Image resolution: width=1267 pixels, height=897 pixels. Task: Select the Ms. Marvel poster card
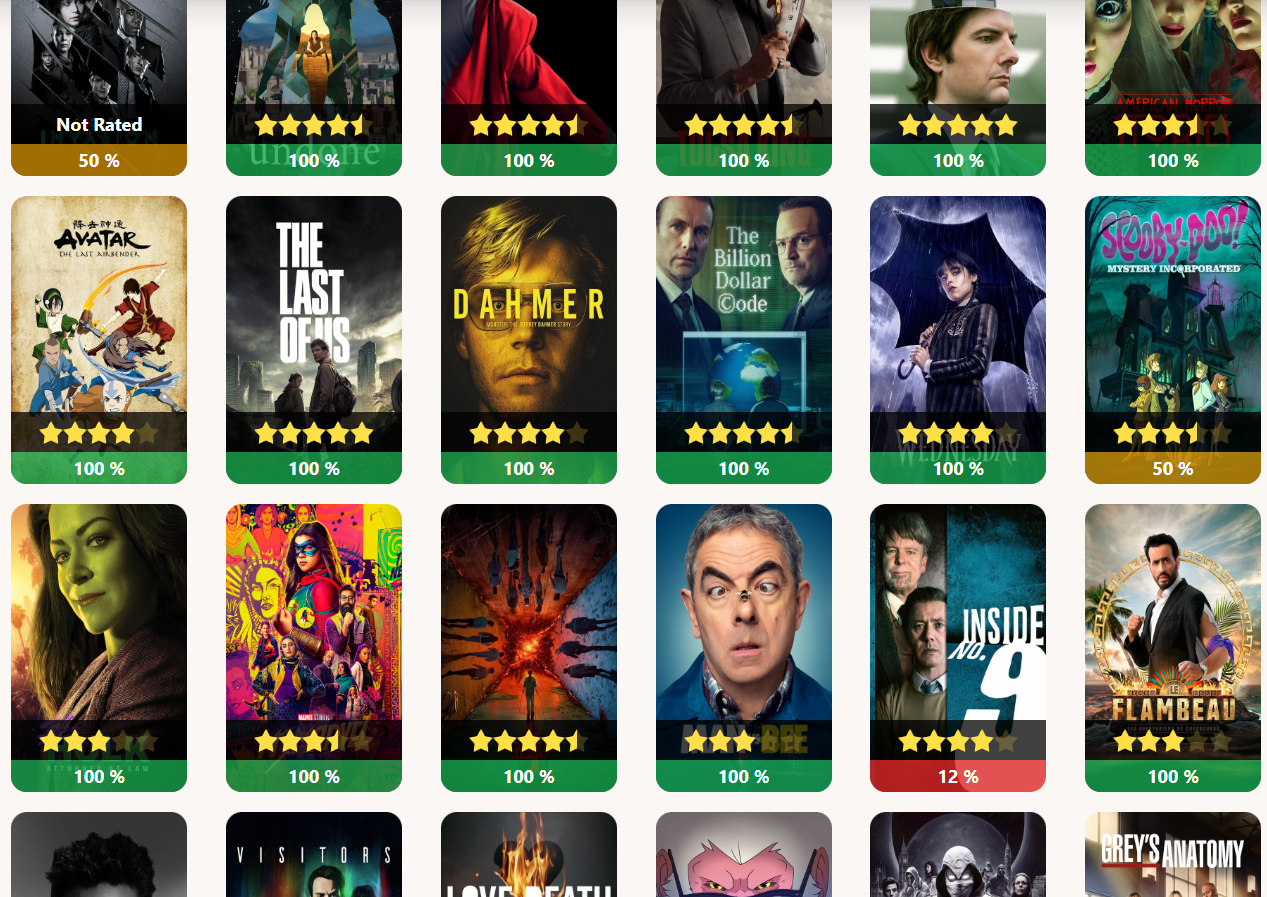[313, 620]
